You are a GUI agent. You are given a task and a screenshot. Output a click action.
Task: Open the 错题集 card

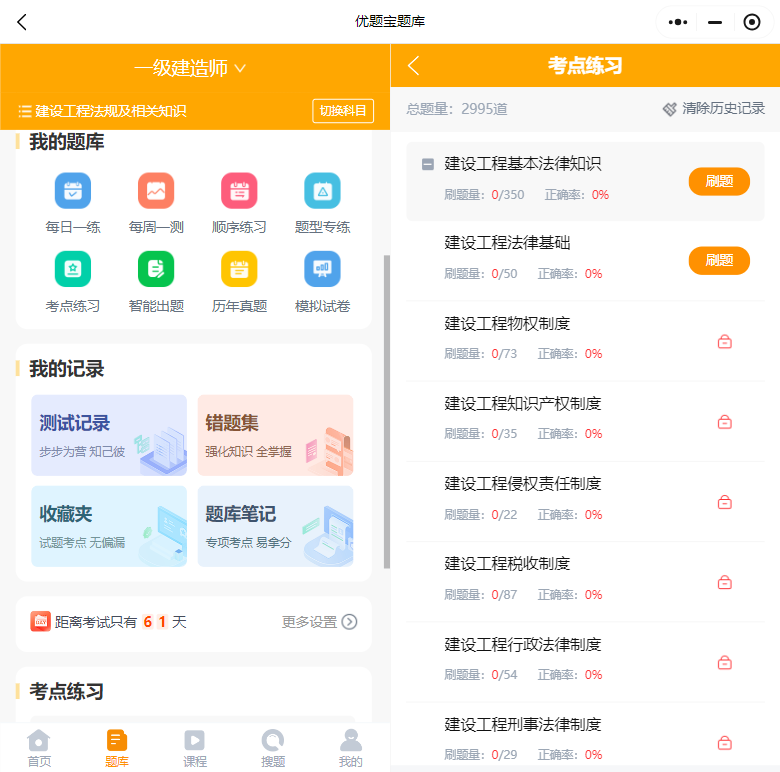tap(275, 435)
